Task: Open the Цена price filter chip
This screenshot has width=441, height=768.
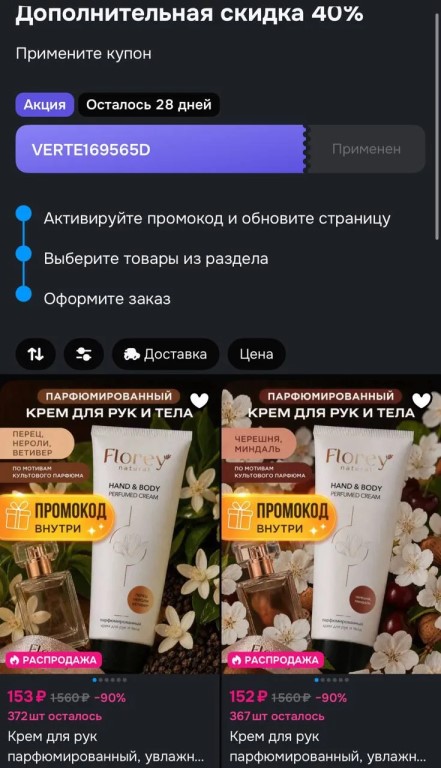Action: (256, 354)
